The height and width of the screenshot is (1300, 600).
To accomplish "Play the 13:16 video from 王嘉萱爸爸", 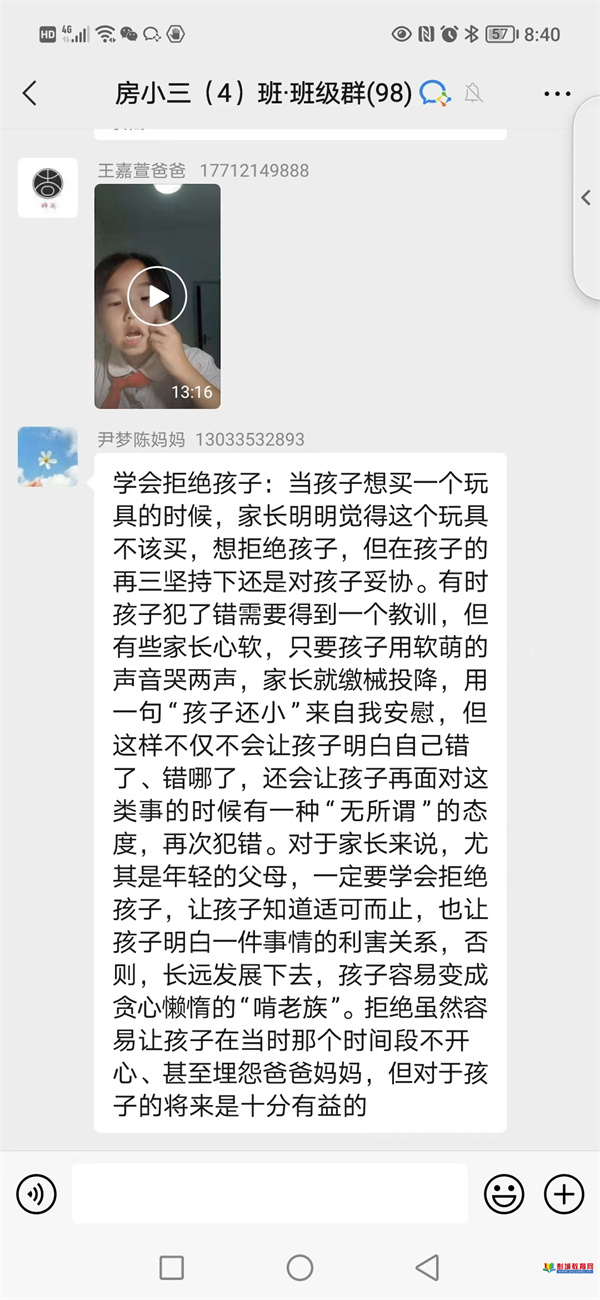I will 157,297.
